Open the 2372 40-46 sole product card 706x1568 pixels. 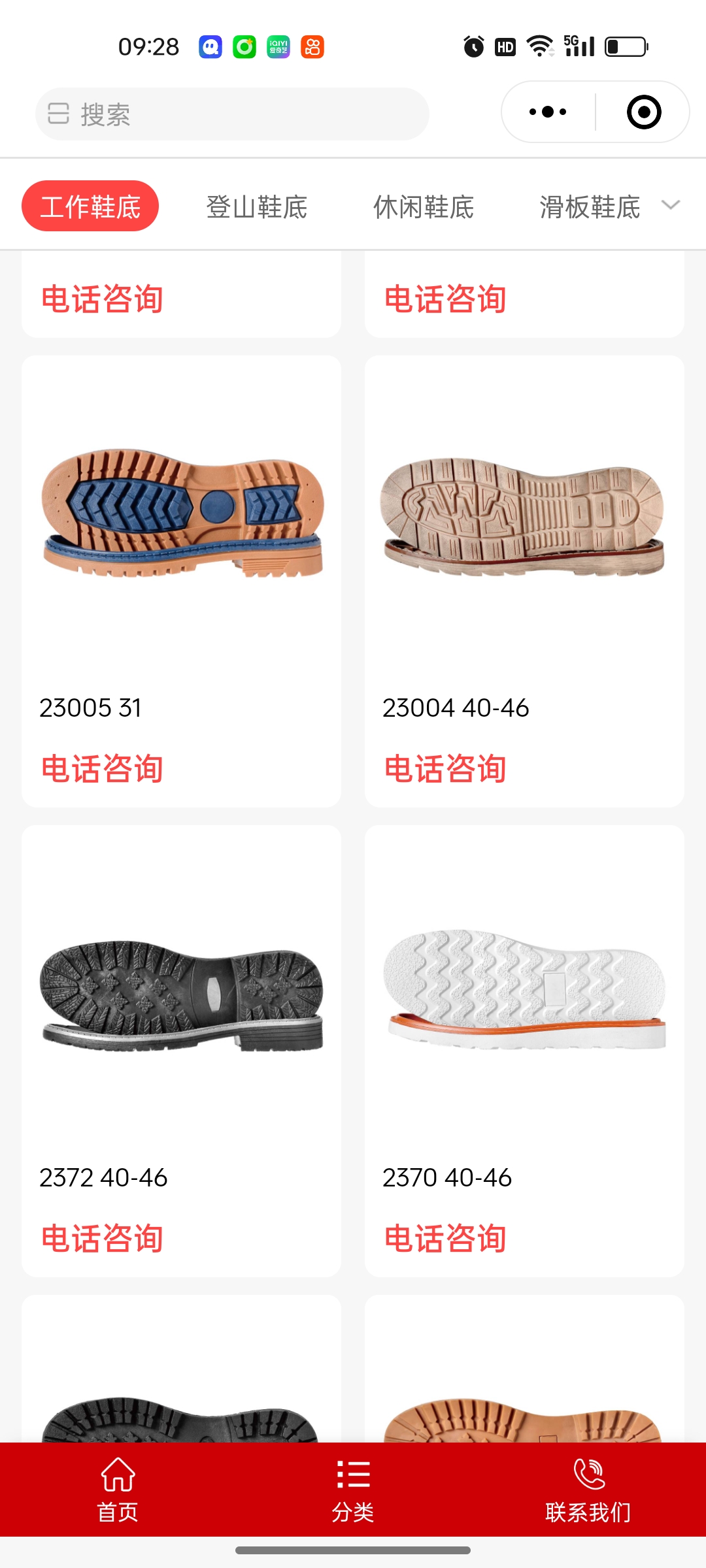pyautogui.click(x=181, y=993)
